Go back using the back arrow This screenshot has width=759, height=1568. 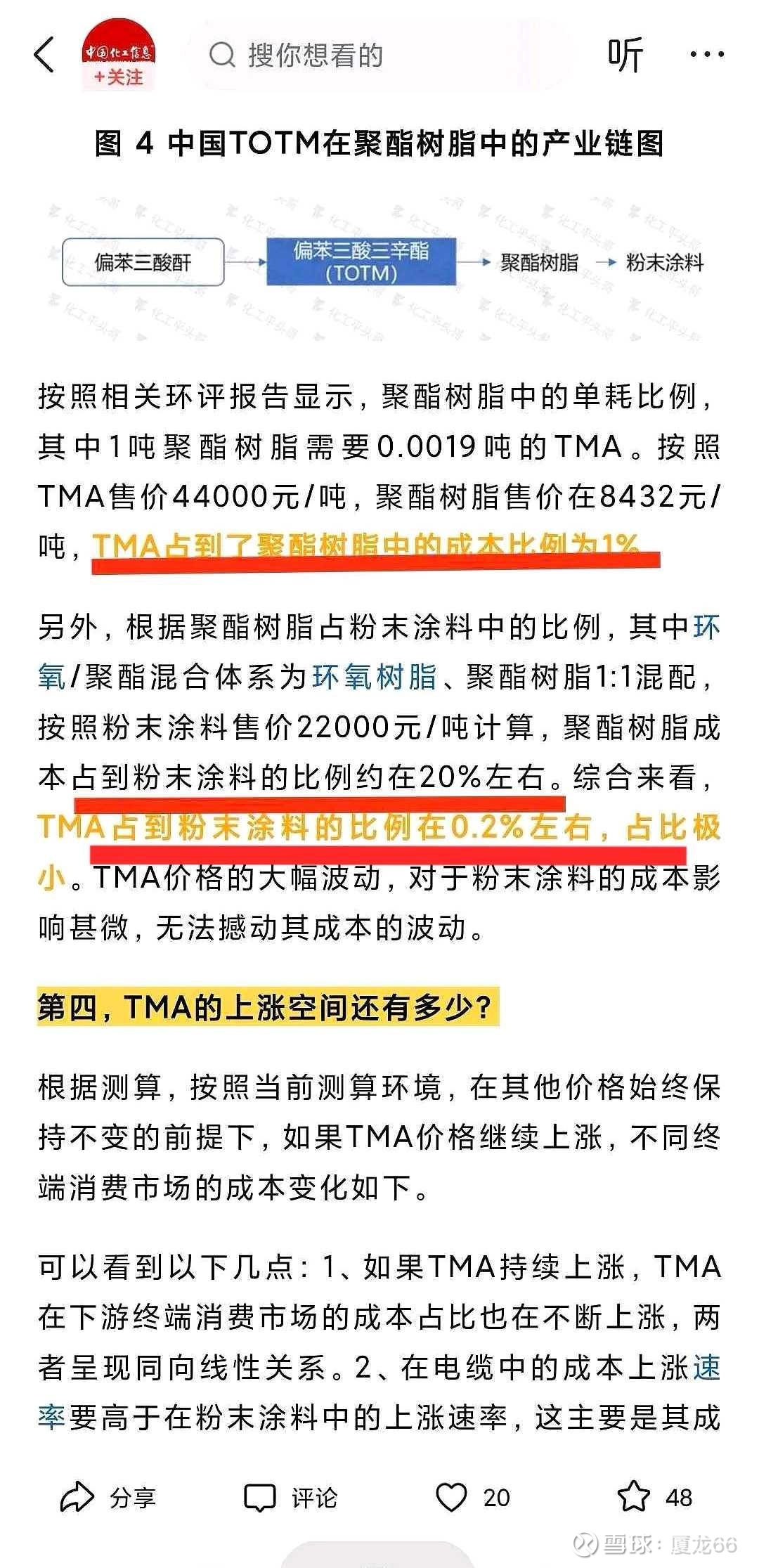(45, 55)
